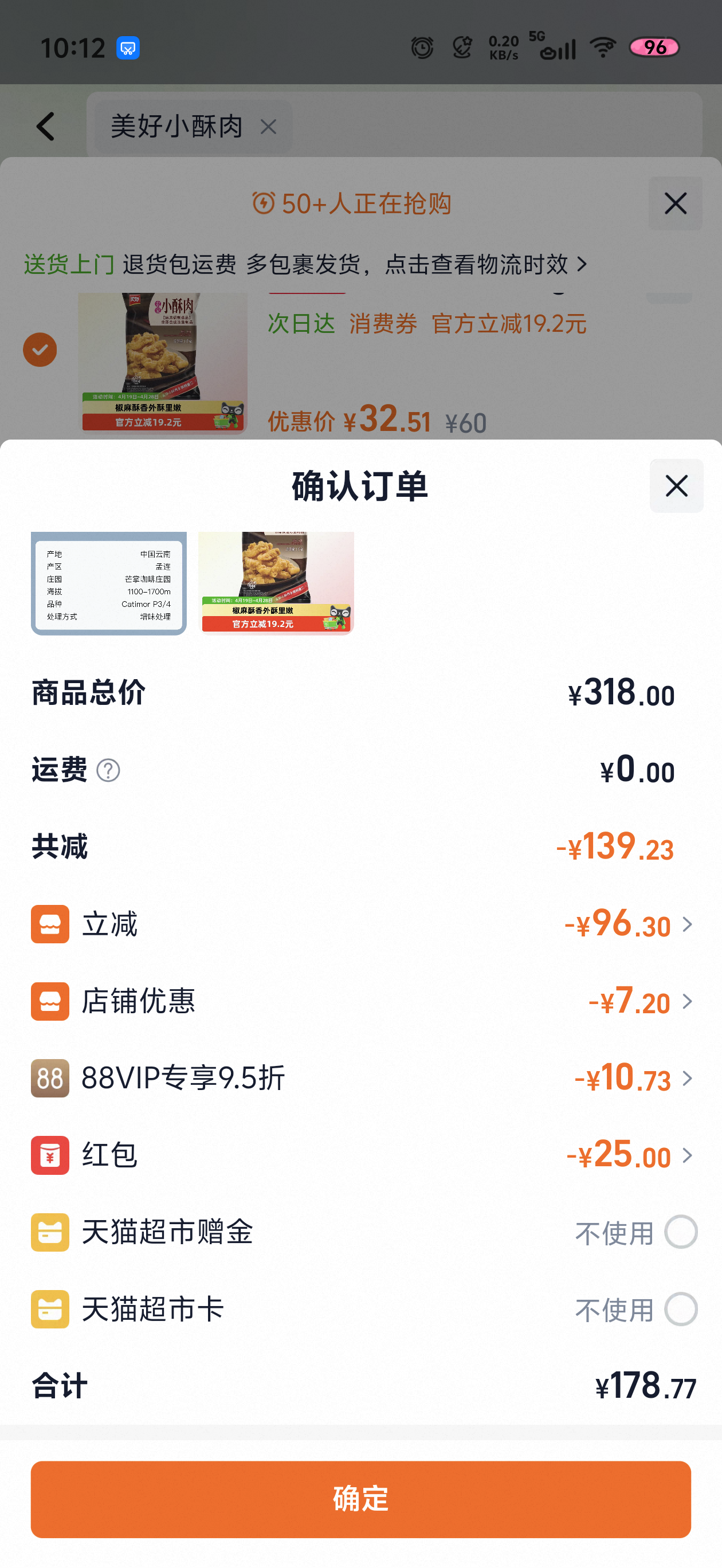Expand the 立减 discount details
The height and width of the screenshot is (1568, 722).
point(688,924)
